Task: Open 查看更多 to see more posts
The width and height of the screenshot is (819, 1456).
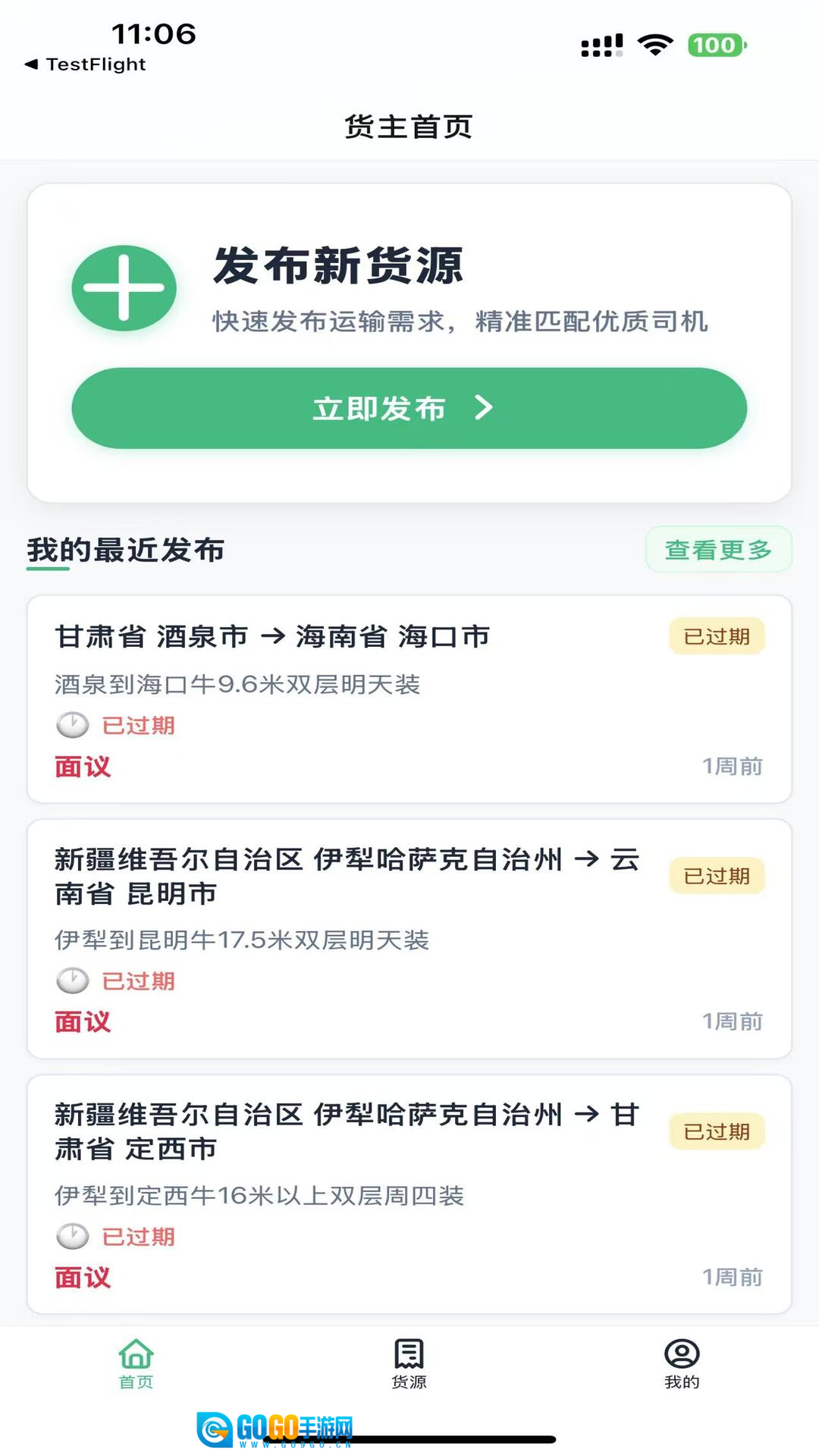Action: click(x=718, y=549)
